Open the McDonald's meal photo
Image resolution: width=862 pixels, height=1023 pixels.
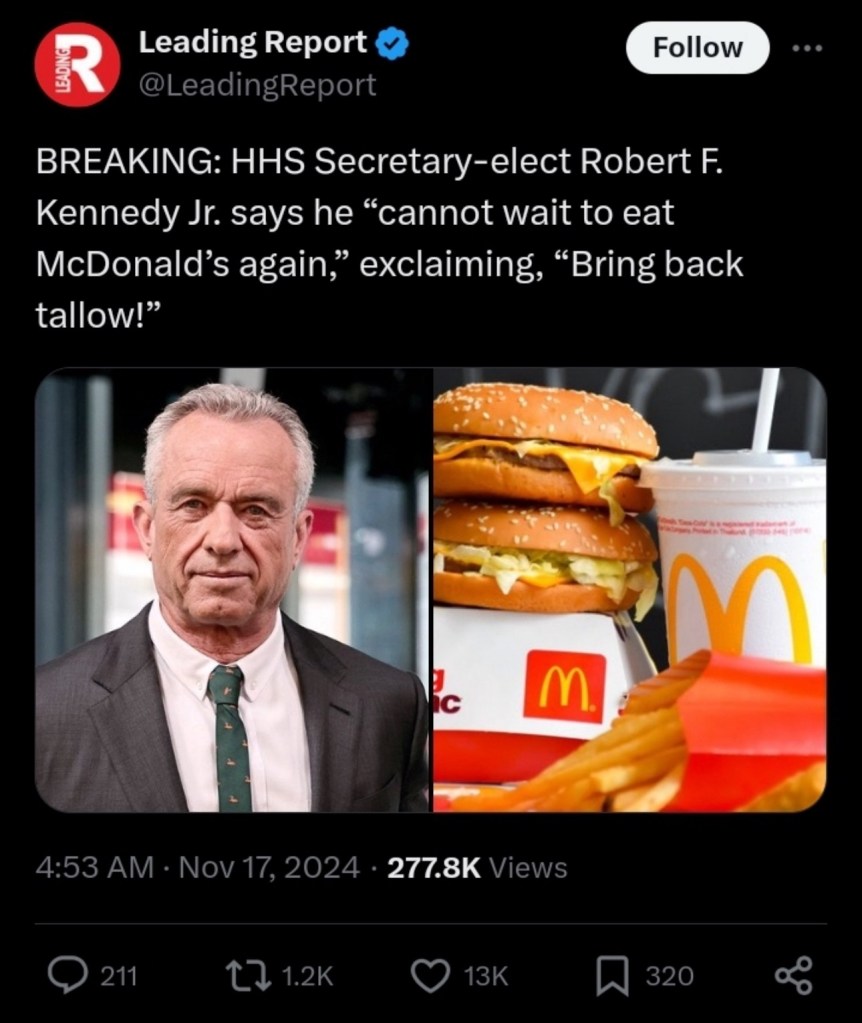pyautogui.click(x=630, y=589)
